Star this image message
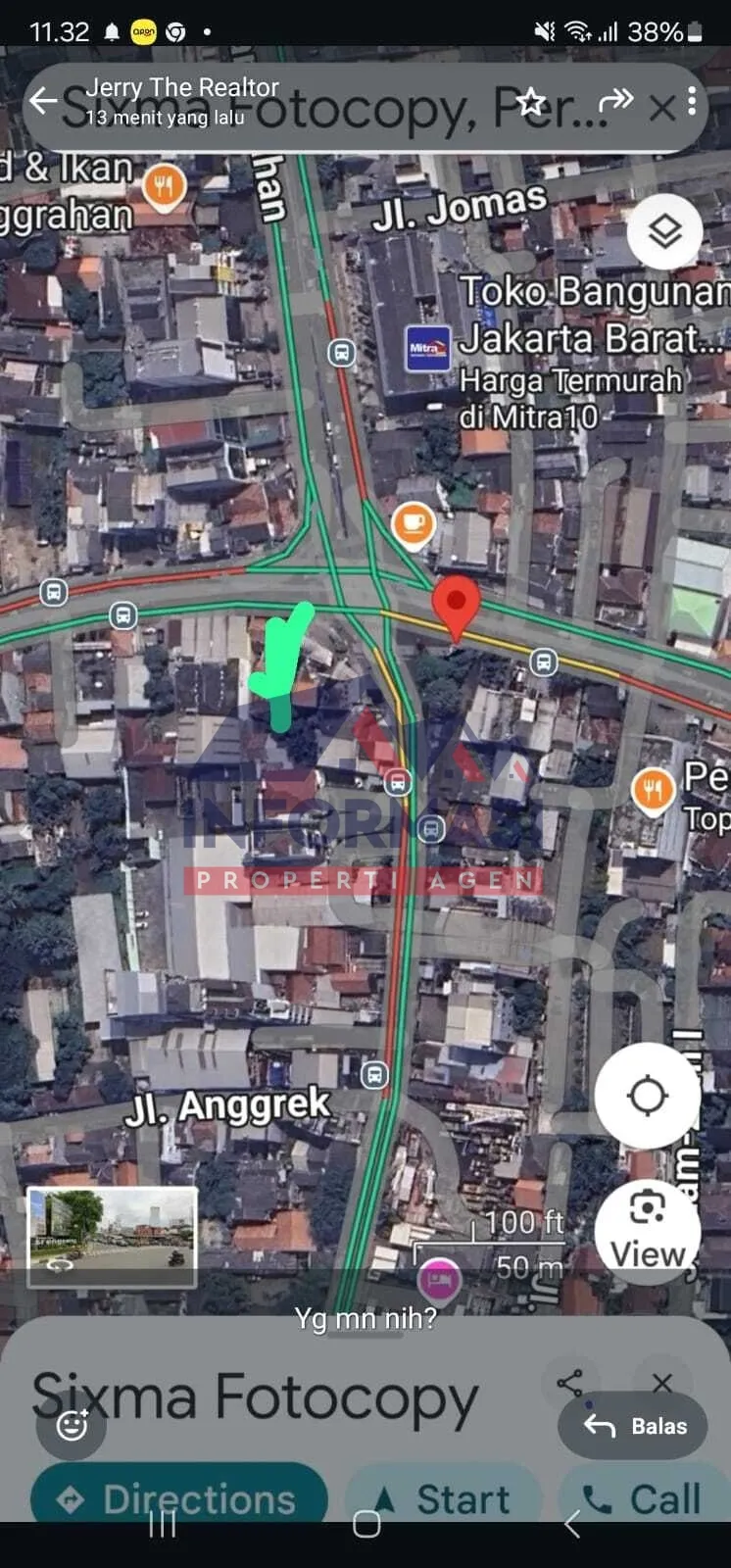The image size is (731, 1568). 531,101
